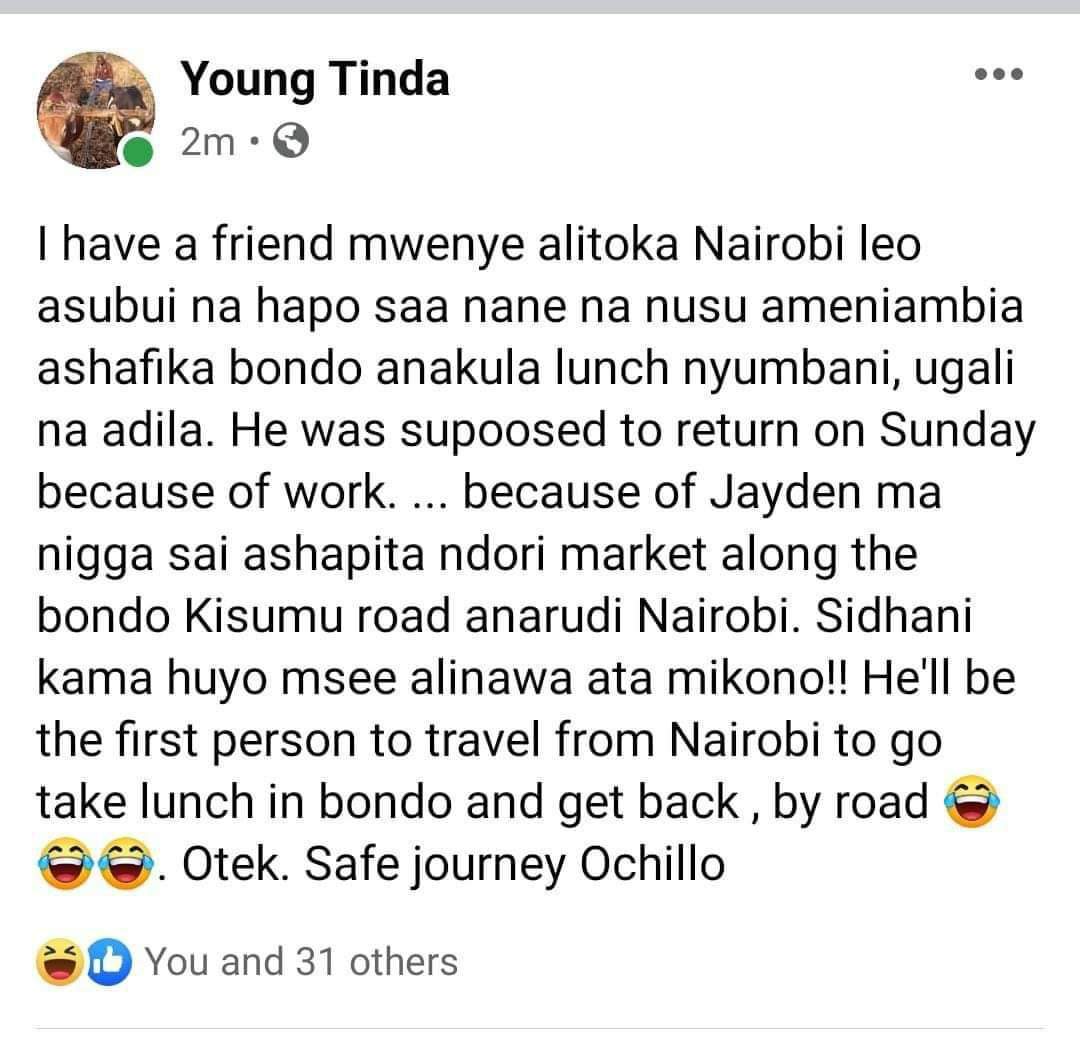
Task: Tap the public audience globe icon
Action: pyautogui.click(x=290, y=143)
